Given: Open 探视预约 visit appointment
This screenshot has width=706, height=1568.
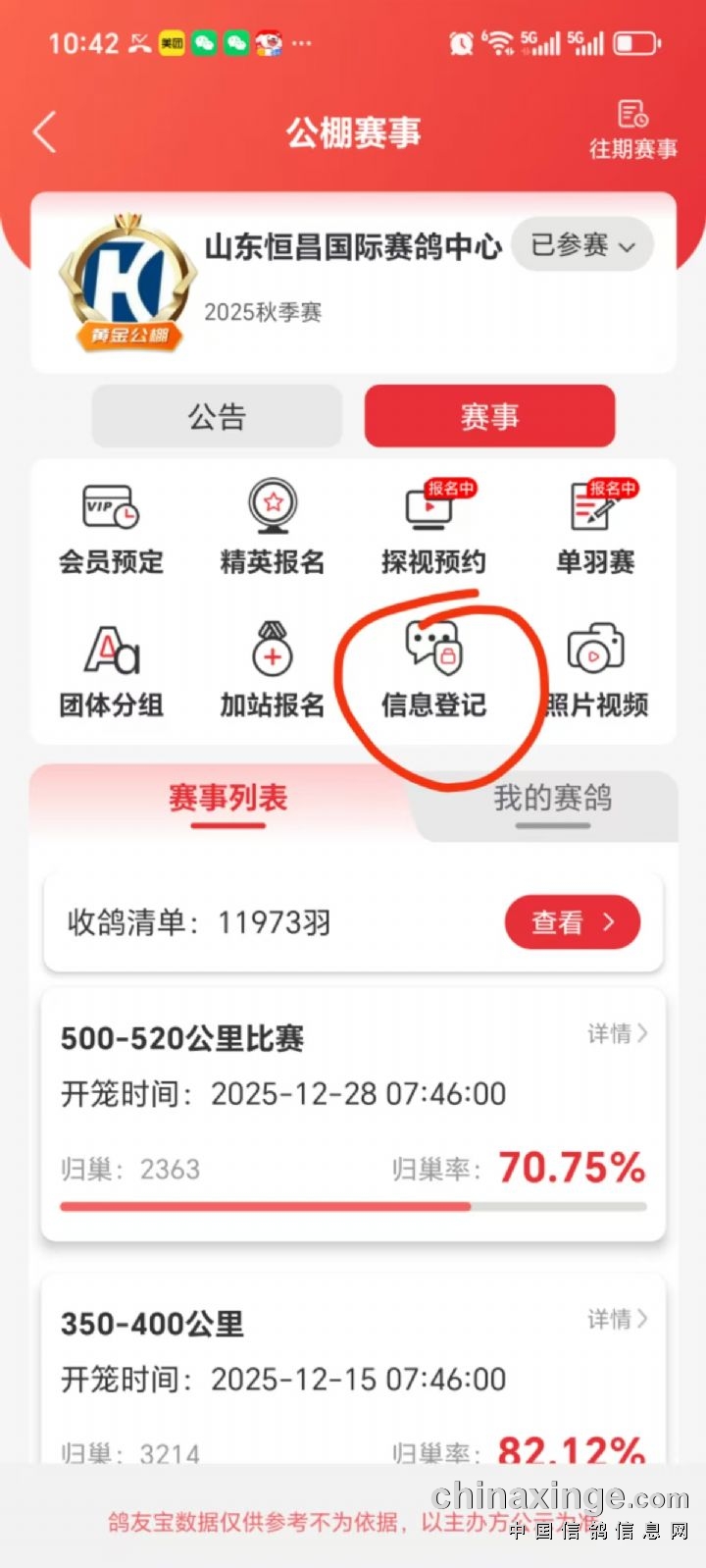Looking at the screenshot, I should coord(433,532).
